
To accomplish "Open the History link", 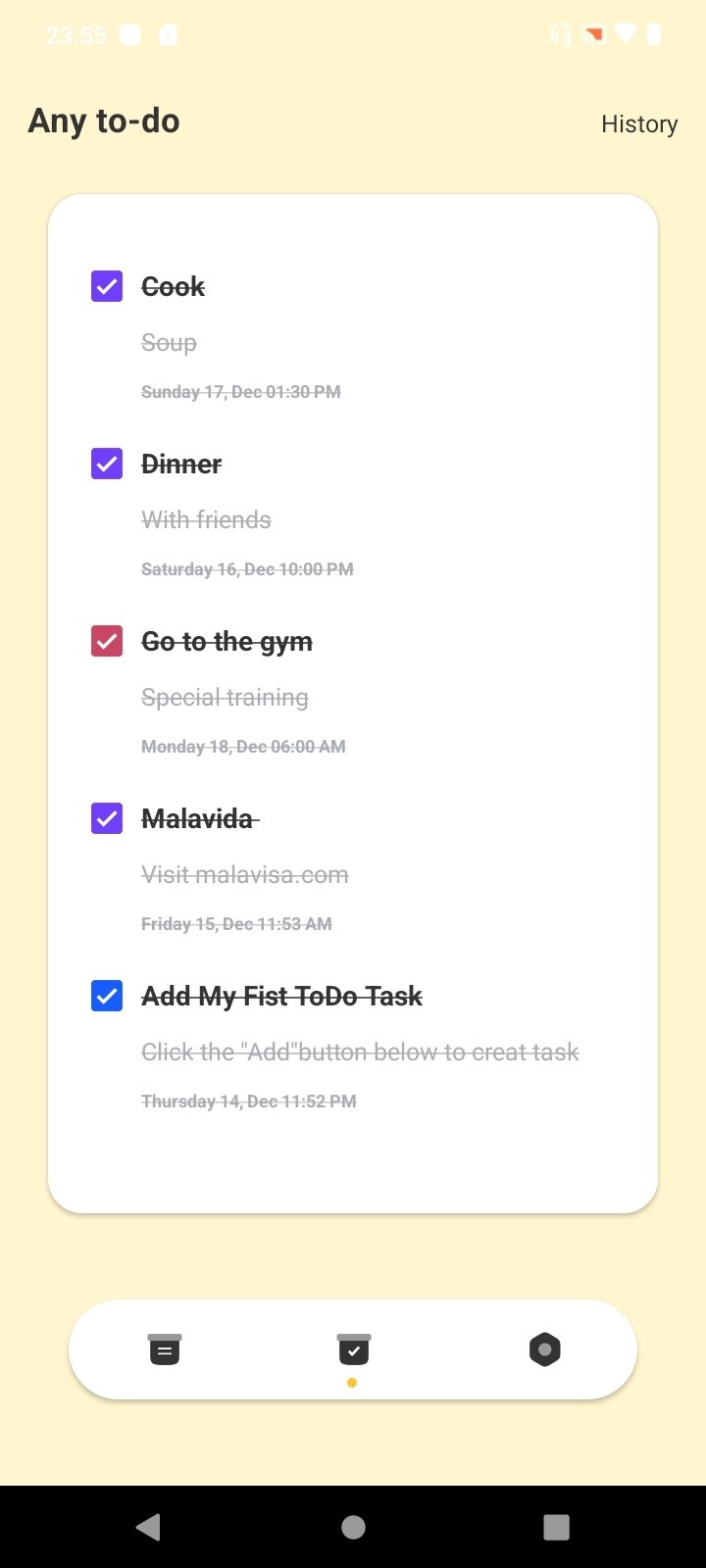I will [639, 124].
